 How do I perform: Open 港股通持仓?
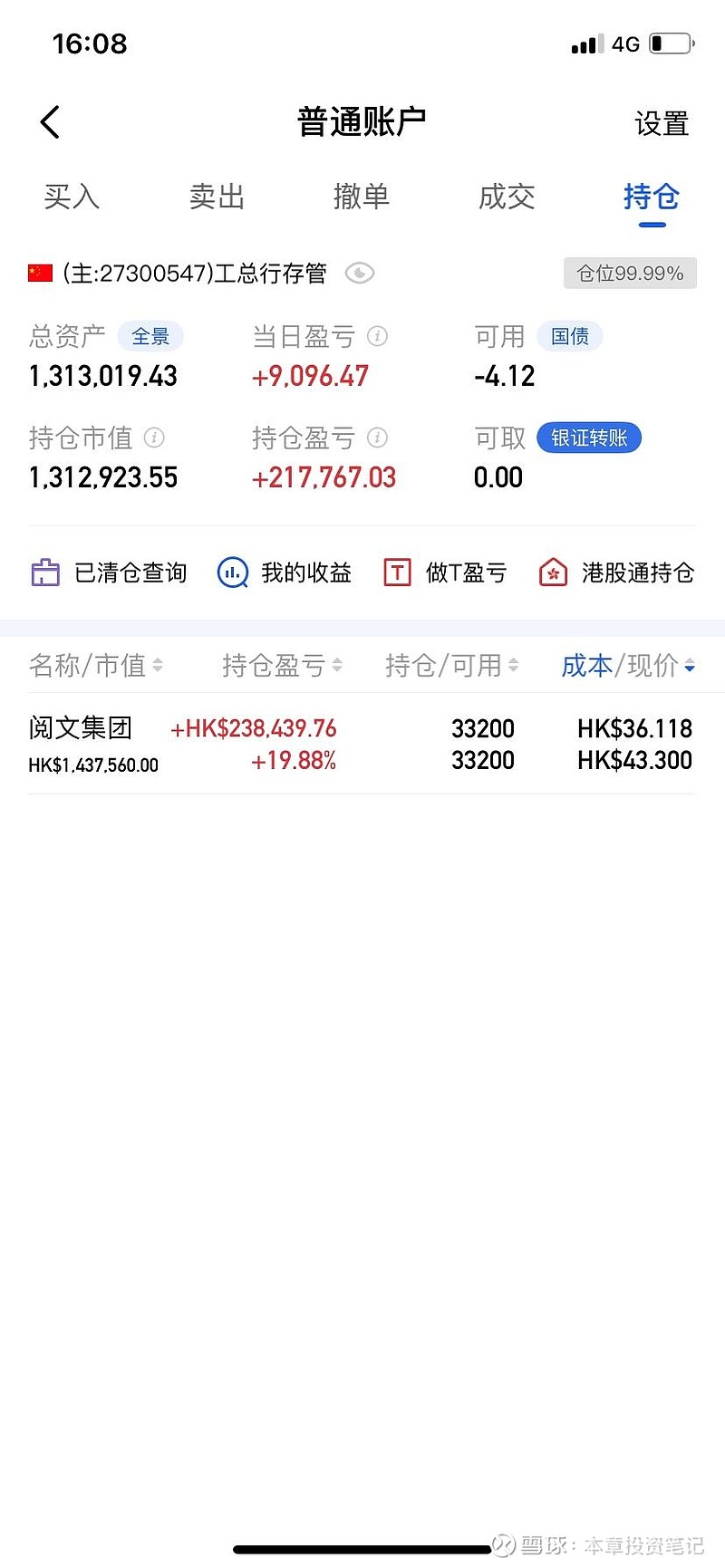click(616, 572)
